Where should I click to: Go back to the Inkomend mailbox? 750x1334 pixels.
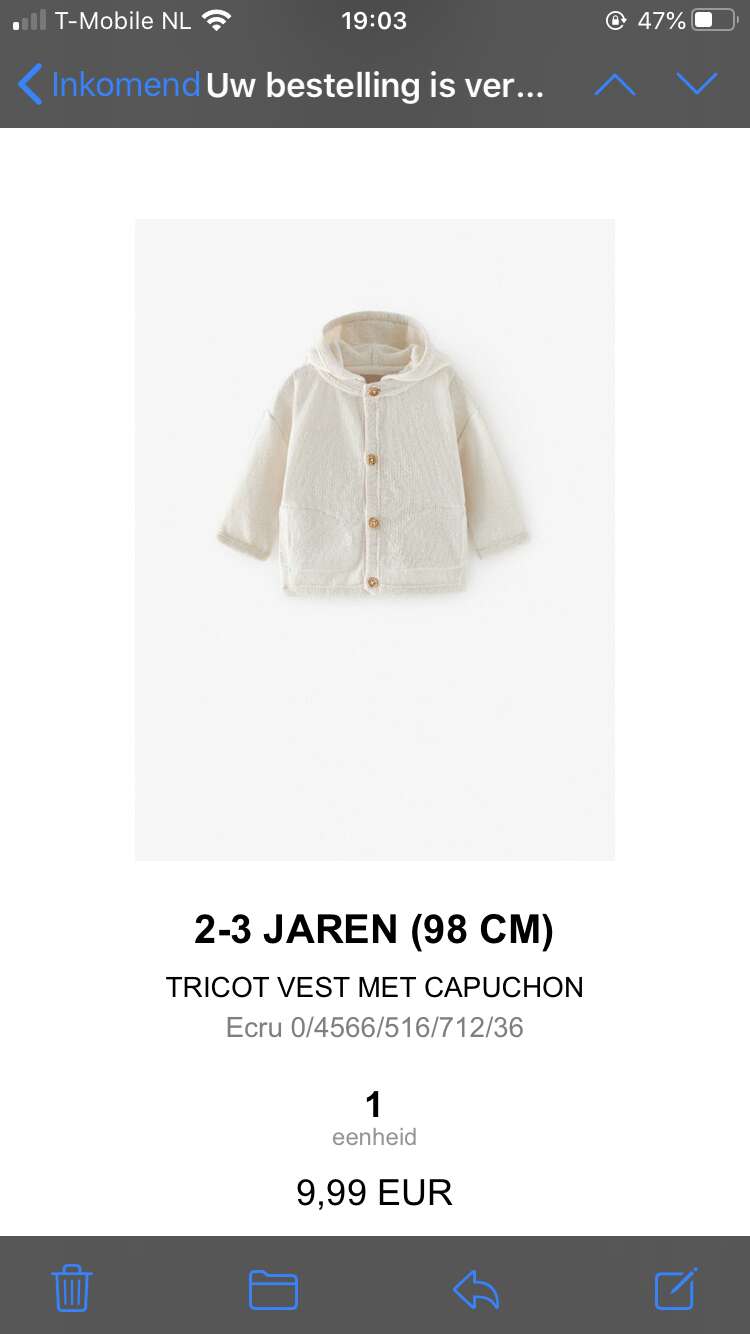click(x=109, y=85)
